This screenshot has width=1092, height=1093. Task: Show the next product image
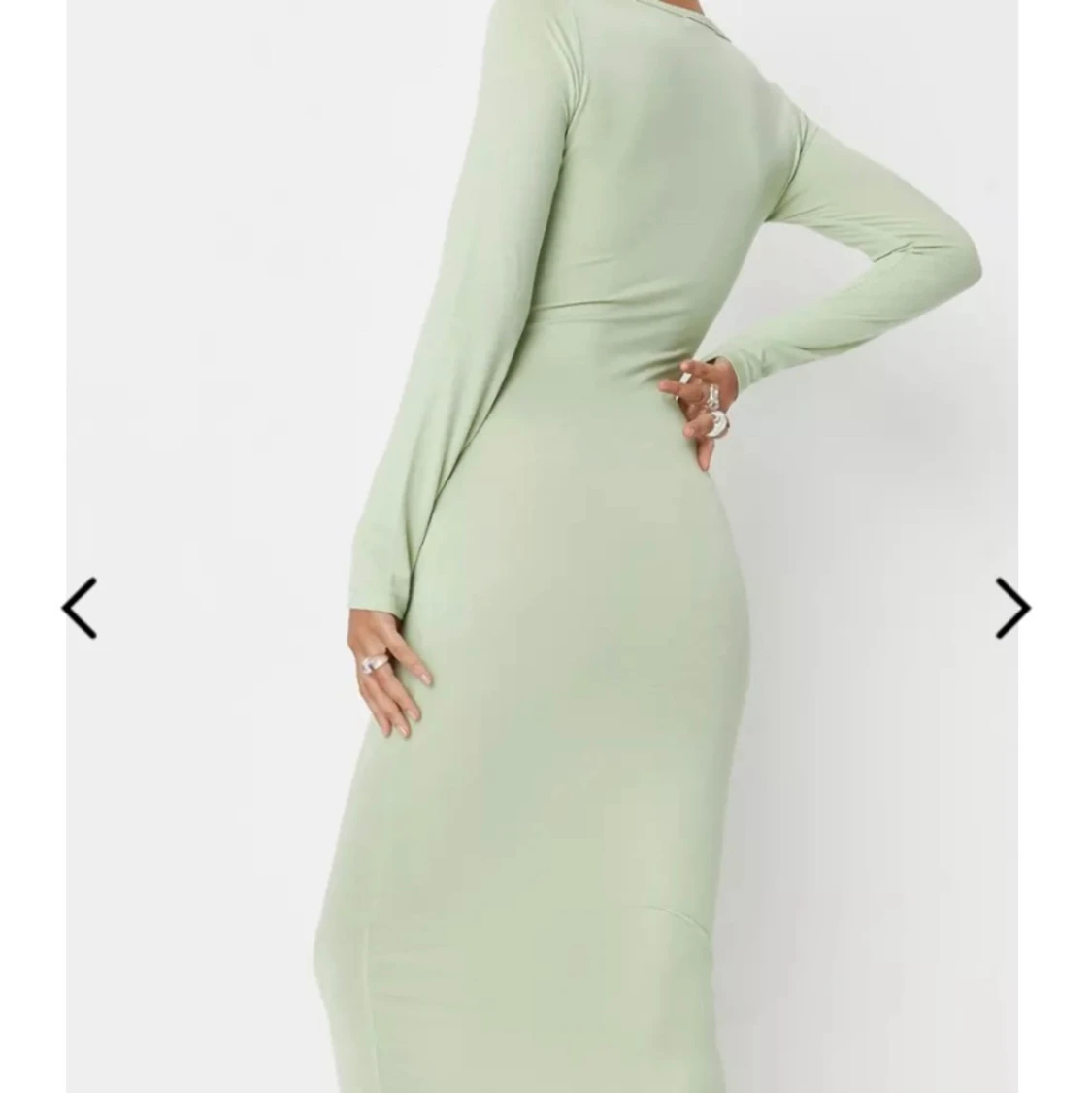1012,609
